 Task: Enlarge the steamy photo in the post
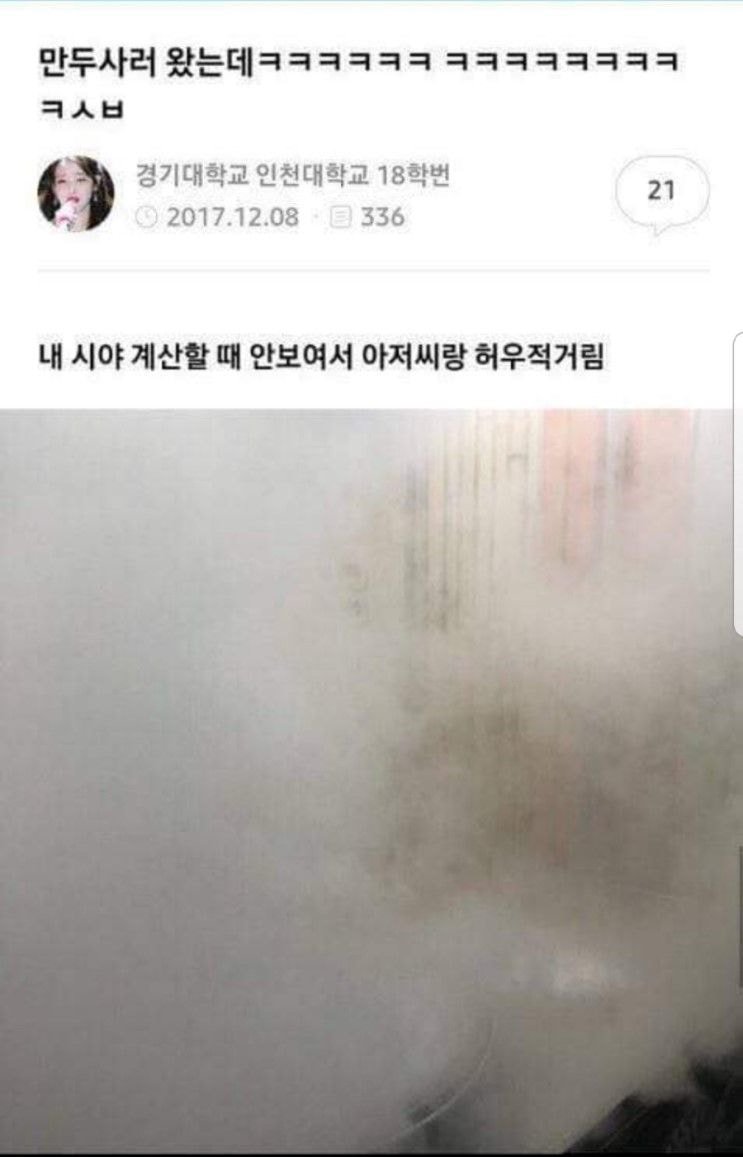coord(370,780)
